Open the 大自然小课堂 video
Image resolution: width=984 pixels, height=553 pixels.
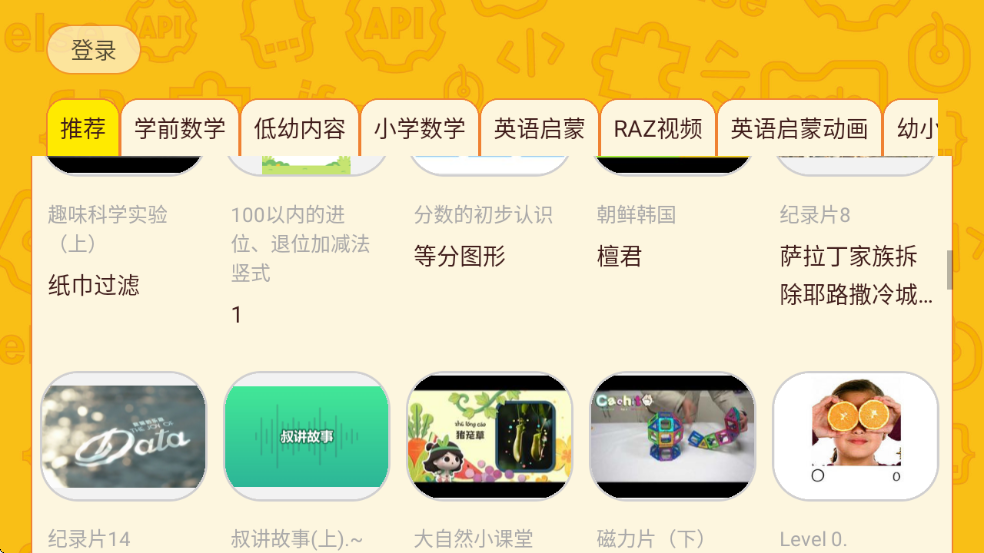[x=489, y=437]
